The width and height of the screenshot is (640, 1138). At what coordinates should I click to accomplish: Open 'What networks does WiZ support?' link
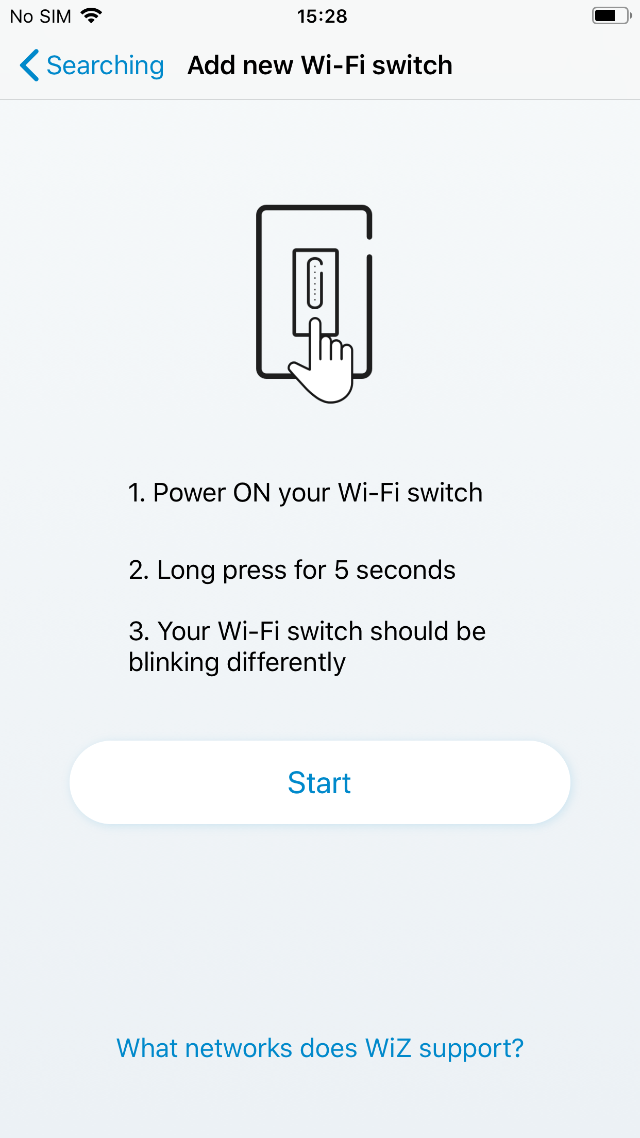pos(320,1048)
